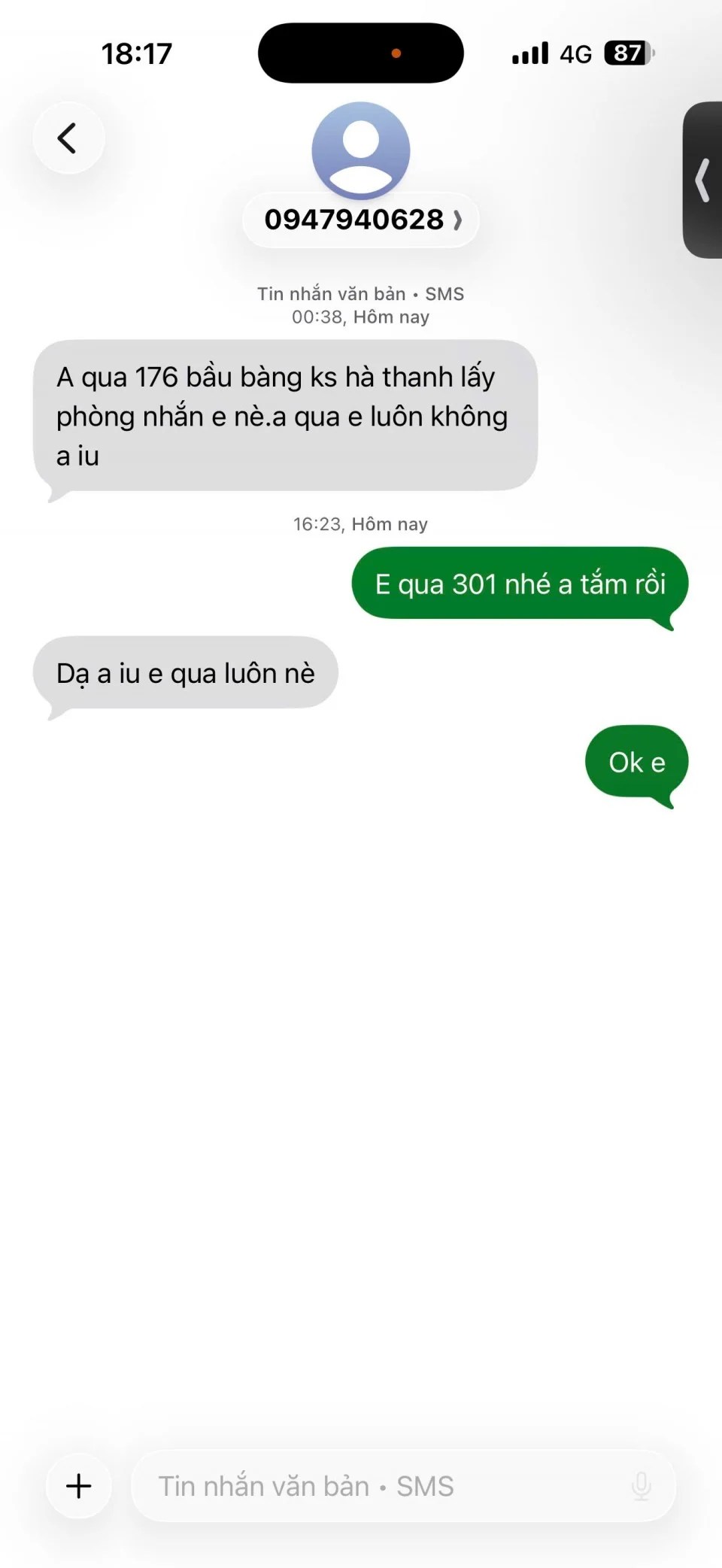The image size is (722, 1568).
Task: Open the side panel handle arrow
Action: 703,180
